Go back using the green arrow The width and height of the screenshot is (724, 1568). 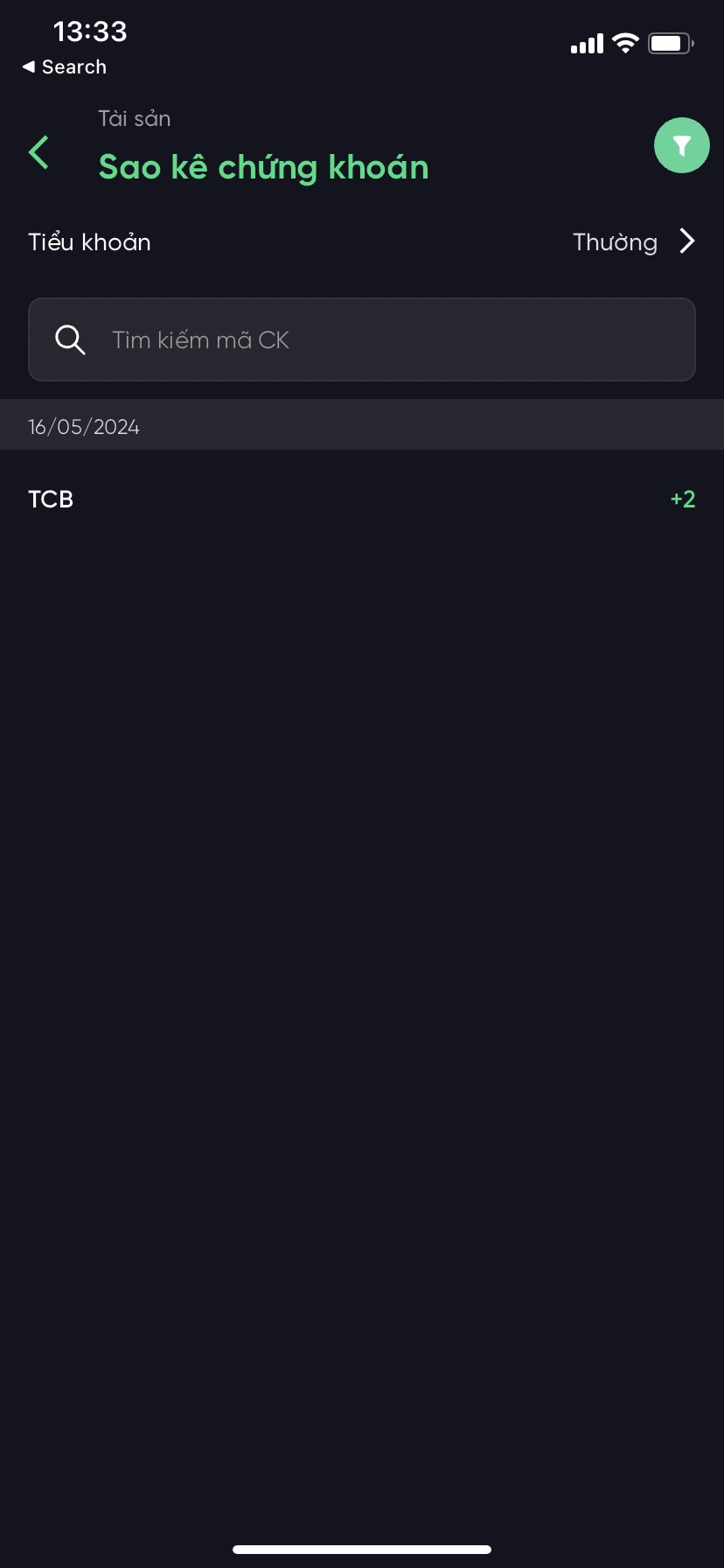39,152
